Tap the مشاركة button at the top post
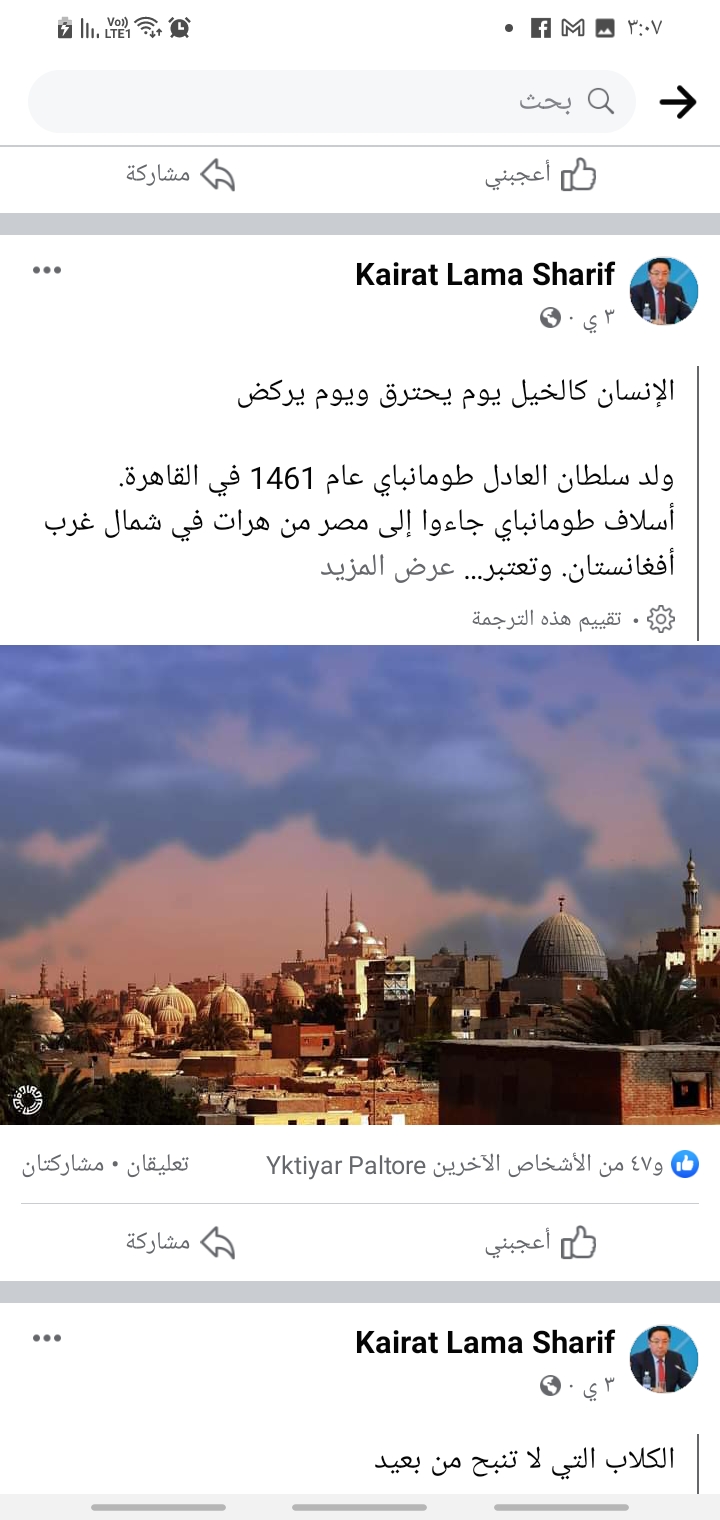The image size is (720, 1520). coord(180,174)
